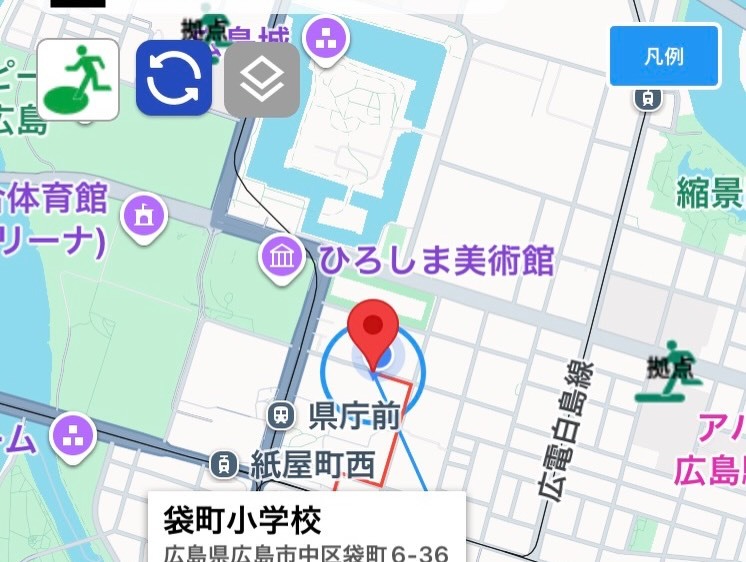Refresh the map with the reload button
Screen dimensions: 746x562
tap(174, 79)
